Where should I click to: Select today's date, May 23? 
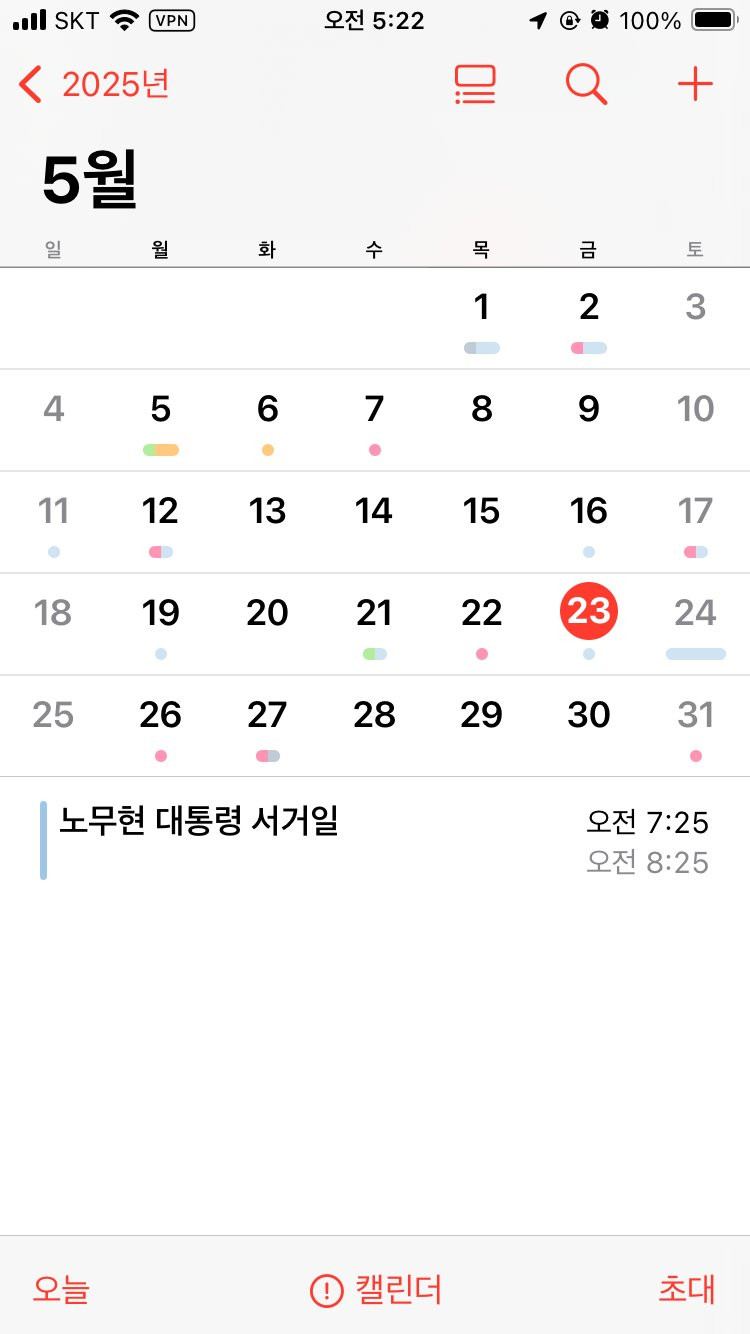coord(588,613)
